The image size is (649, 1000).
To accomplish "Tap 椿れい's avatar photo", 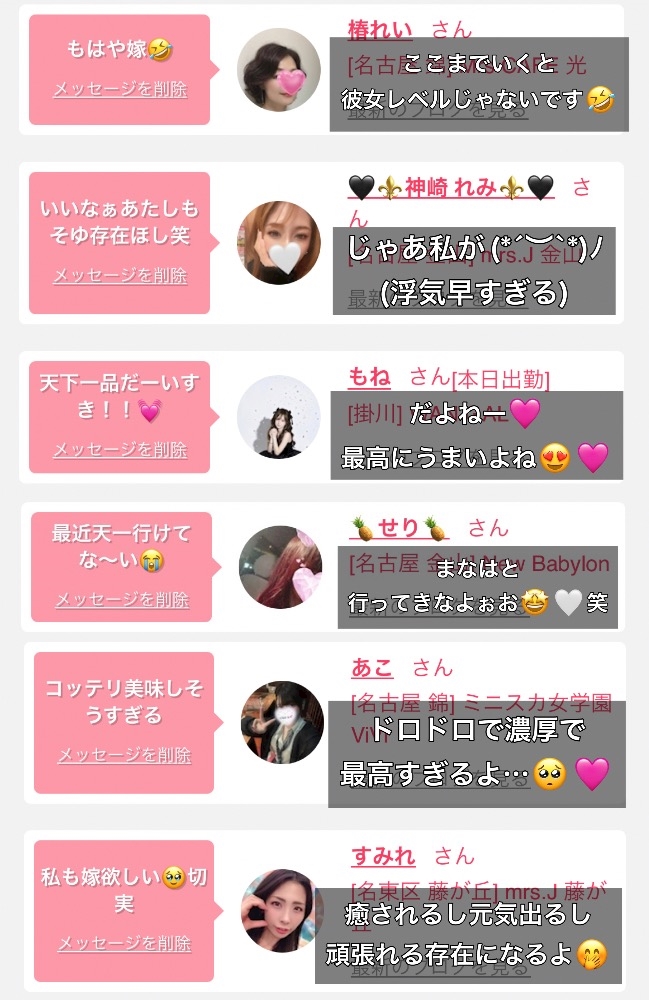I will coord(279,70).
